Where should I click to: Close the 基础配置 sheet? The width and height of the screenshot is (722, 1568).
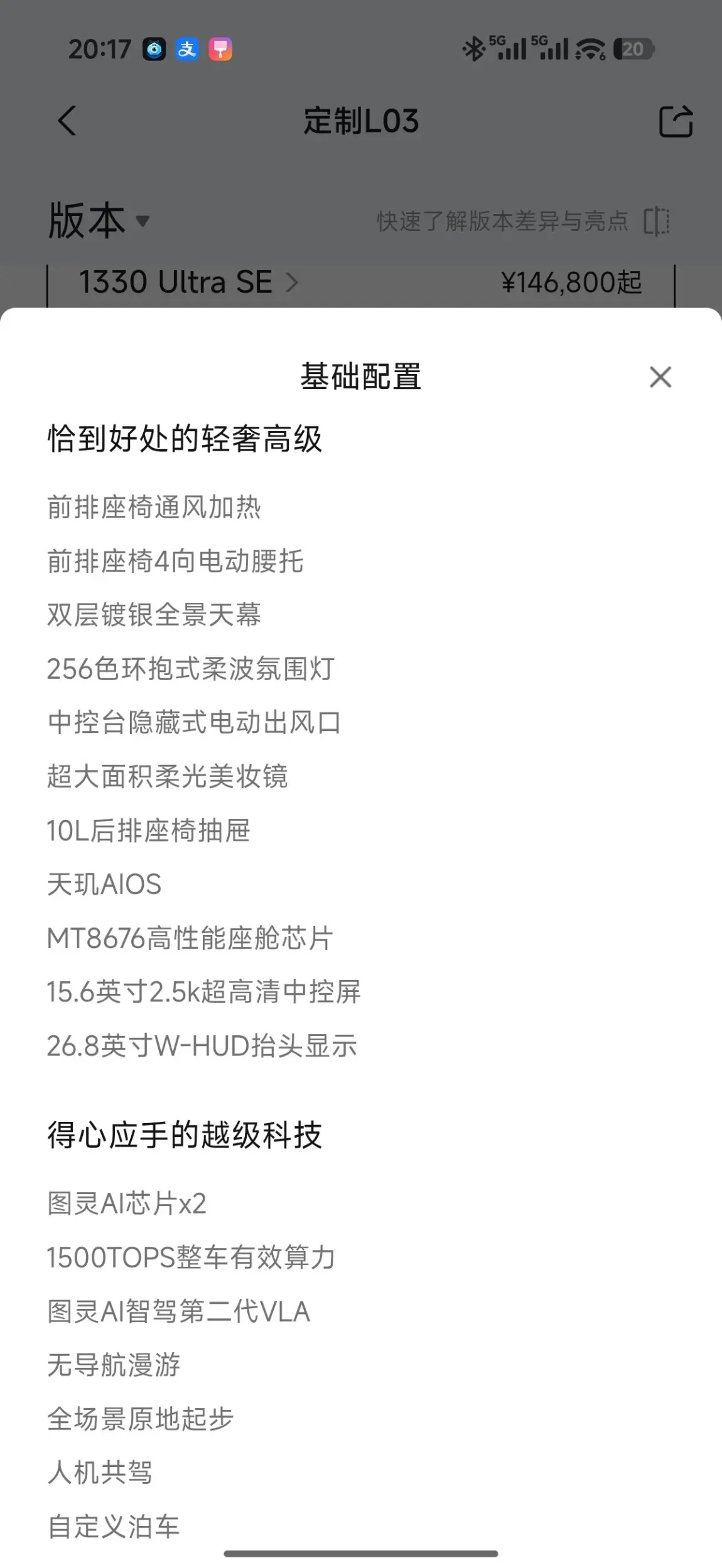point(660,377)
